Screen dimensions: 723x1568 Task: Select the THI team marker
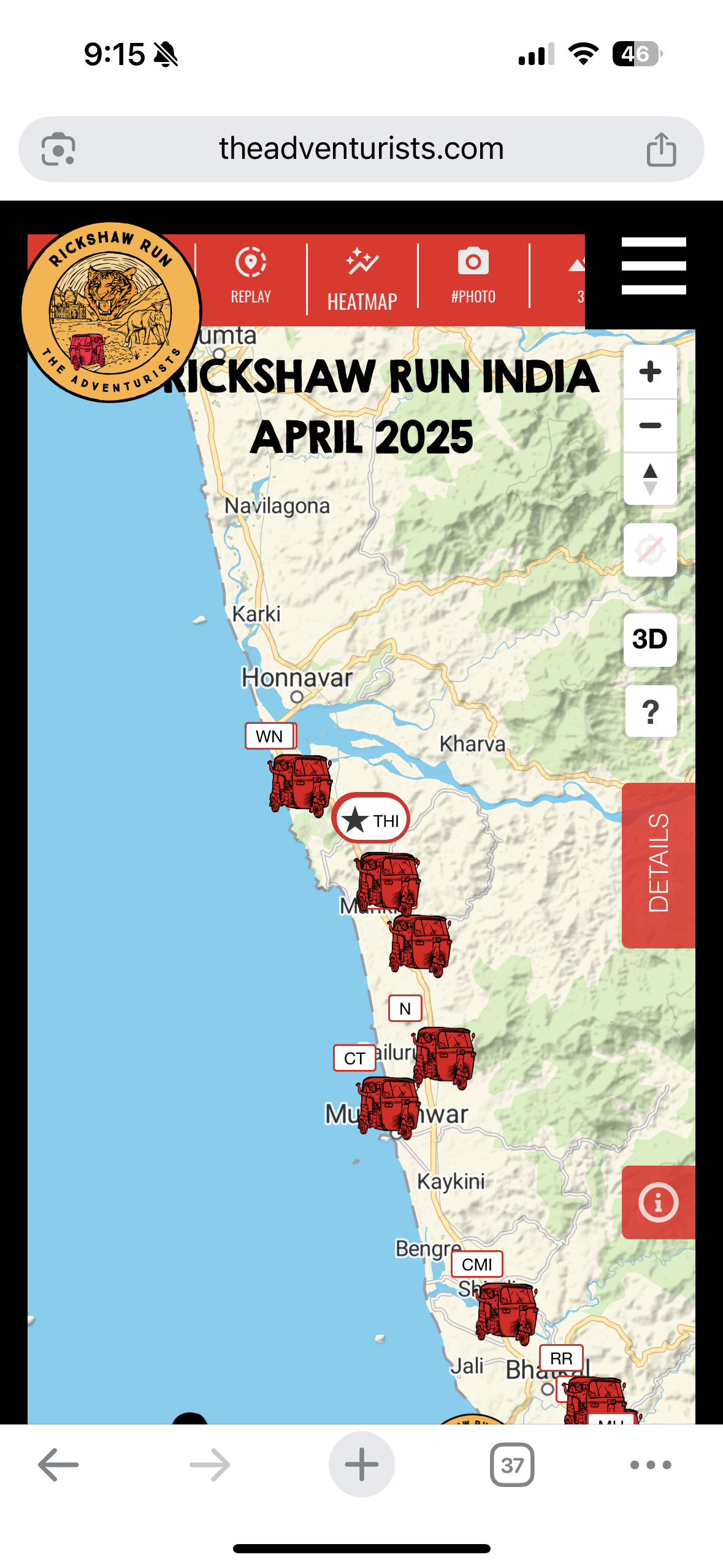[371, 820]
